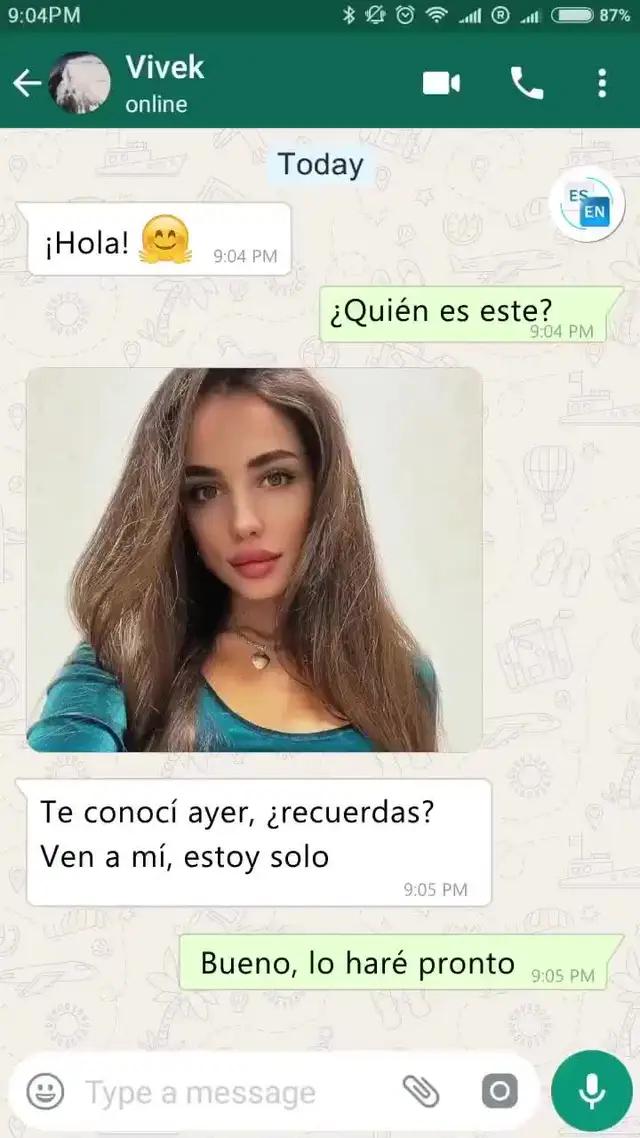This screenshot has width=640, height=1138.
Task: Start a video call with Vivek
Action: click(x=441, y=83)
